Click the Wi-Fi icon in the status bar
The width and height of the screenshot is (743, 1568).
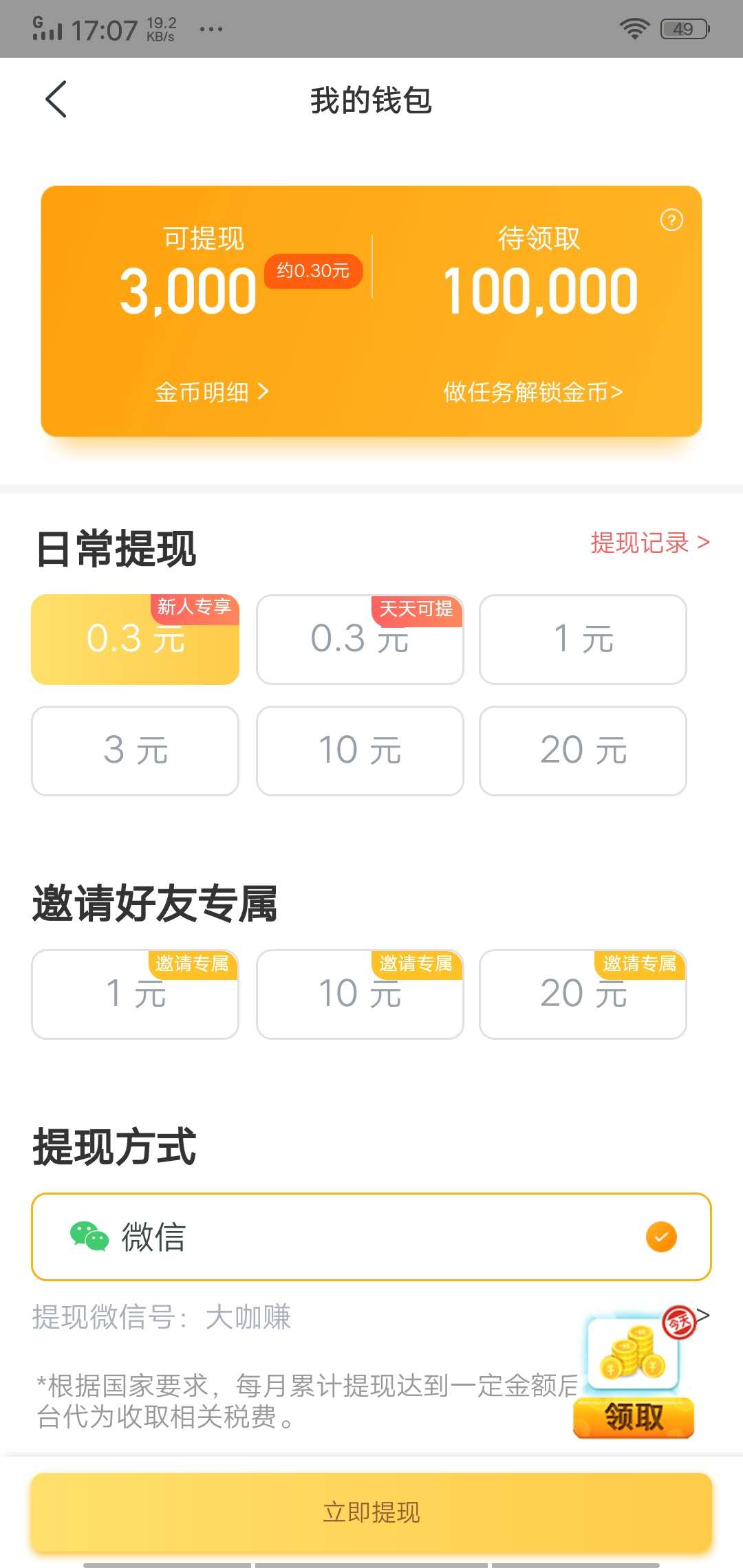[634, 28]
